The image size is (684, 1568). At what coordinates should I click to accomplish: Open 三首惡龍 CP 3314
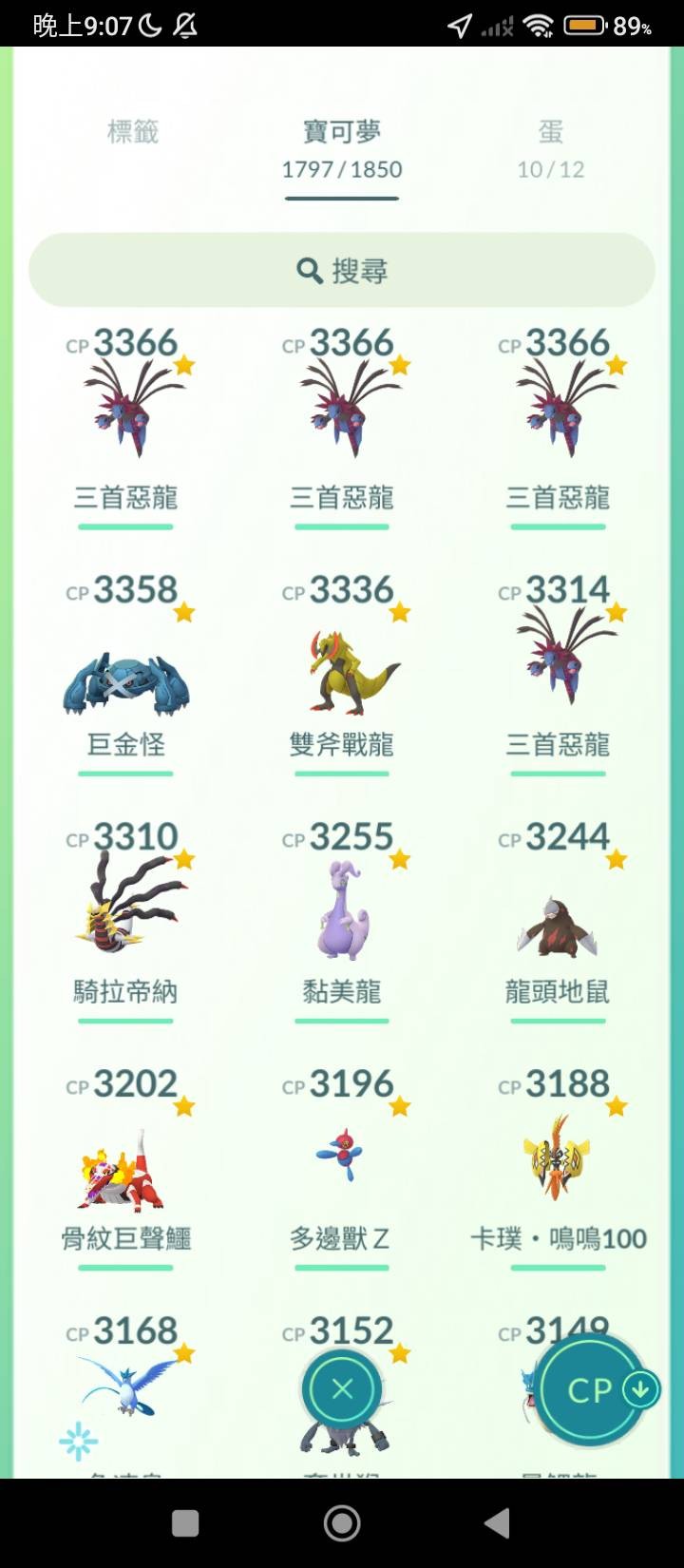558,675
